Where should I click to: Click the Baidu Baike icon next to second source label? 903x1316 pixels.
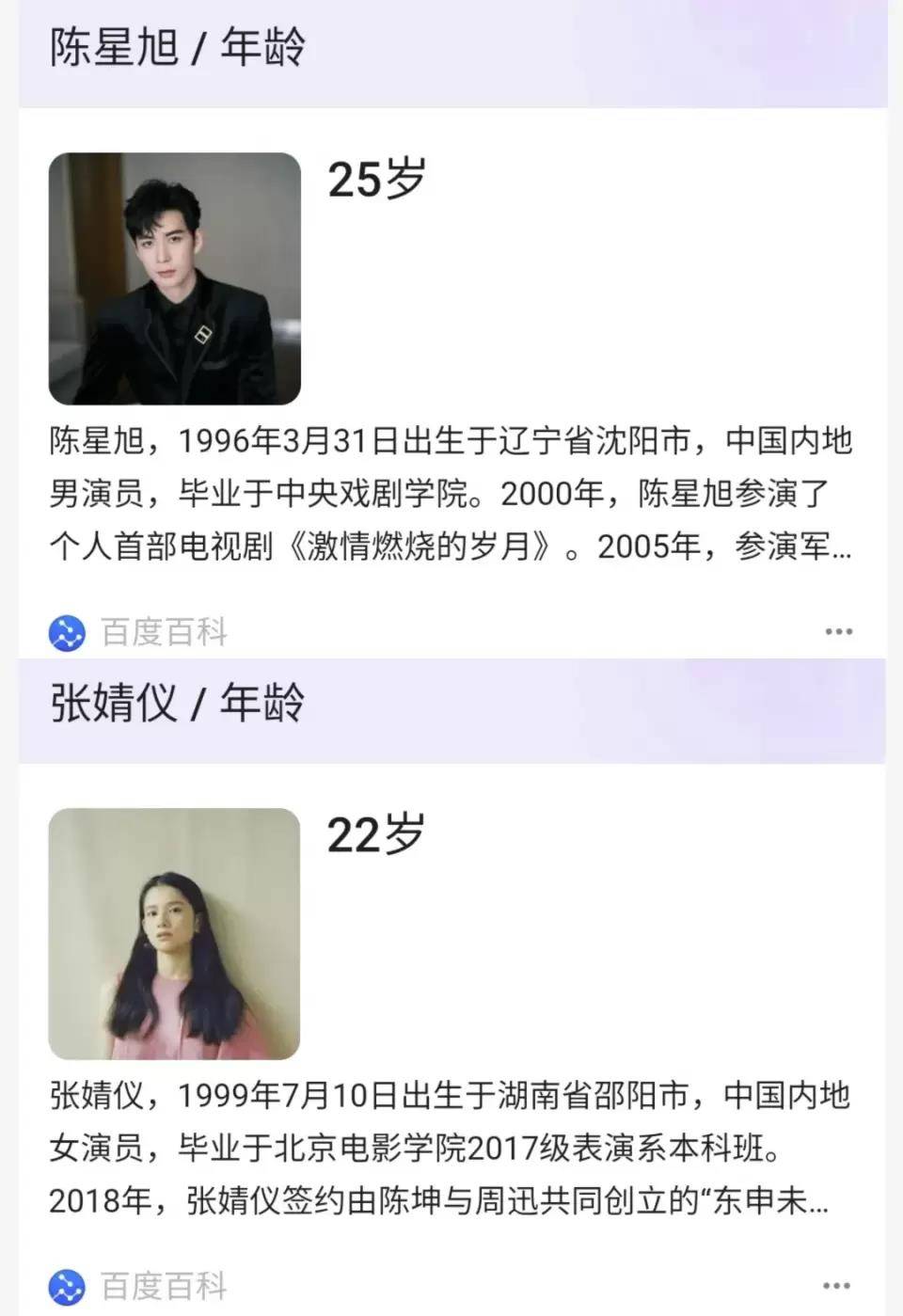tap(64, 1285)
